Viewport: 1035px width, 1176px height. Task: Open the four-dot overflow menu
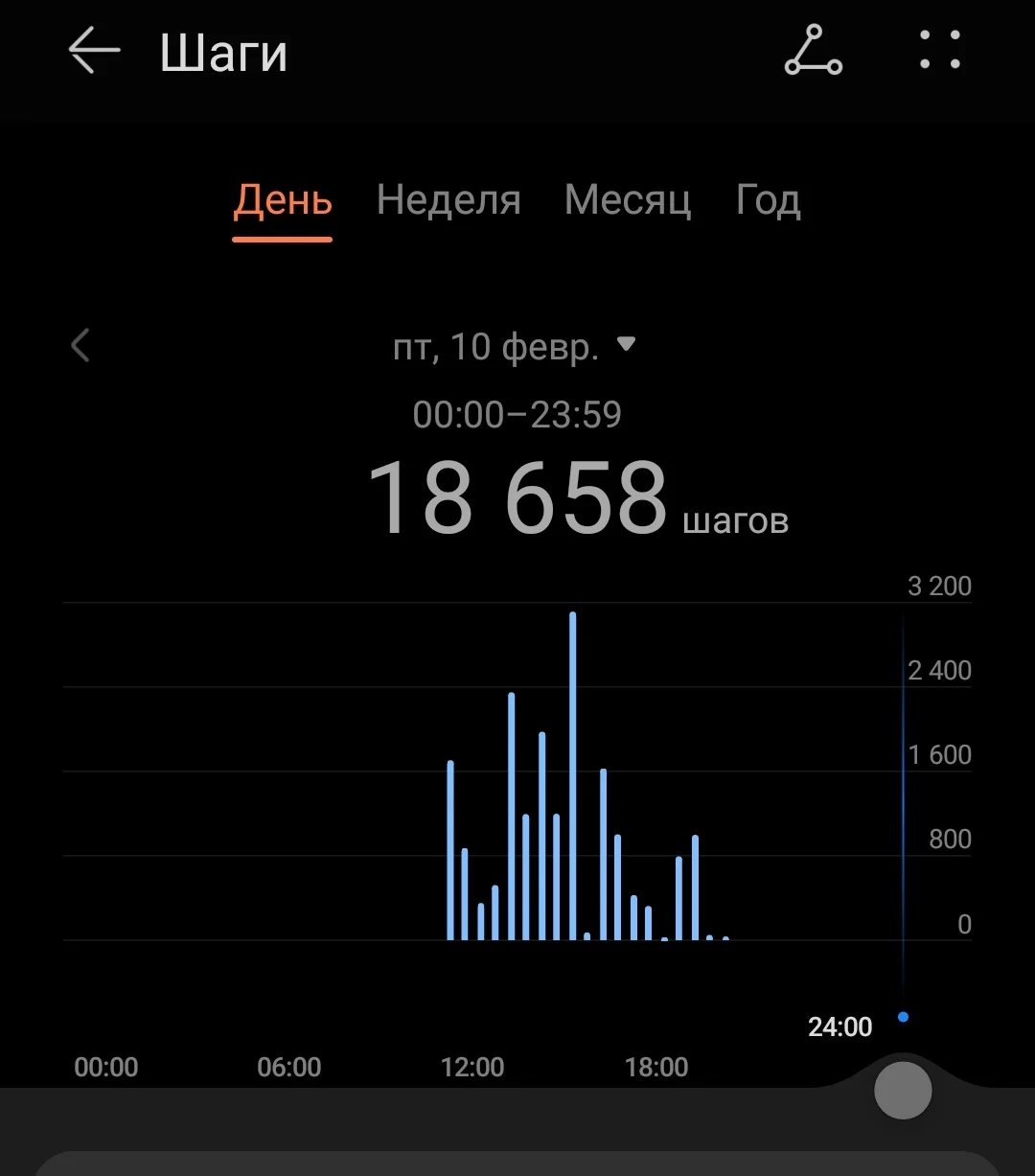939,51
